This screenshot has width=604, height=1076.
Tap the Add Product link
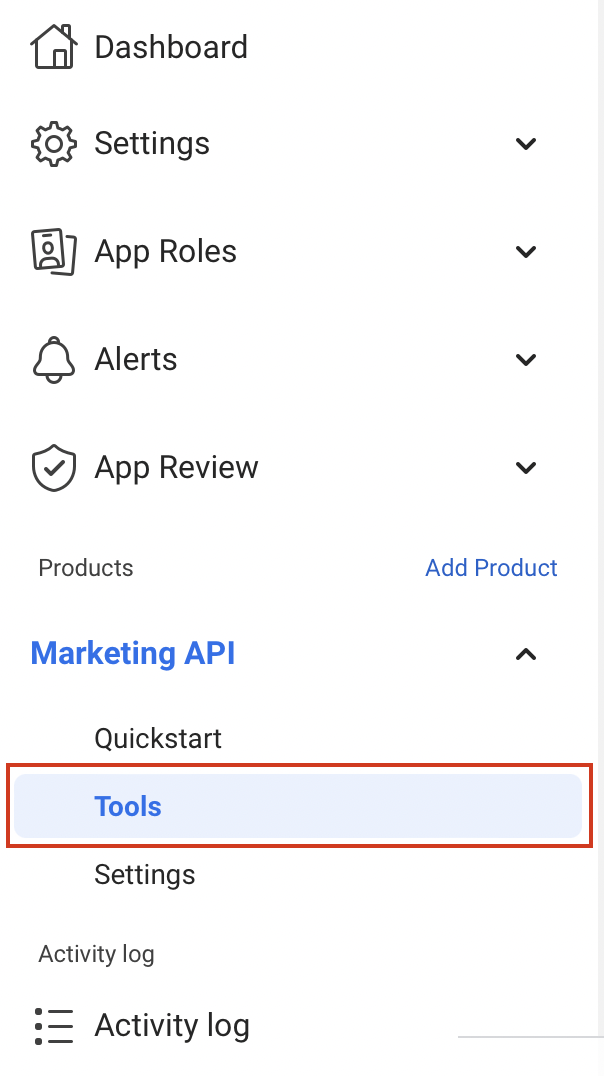point(491,568)
